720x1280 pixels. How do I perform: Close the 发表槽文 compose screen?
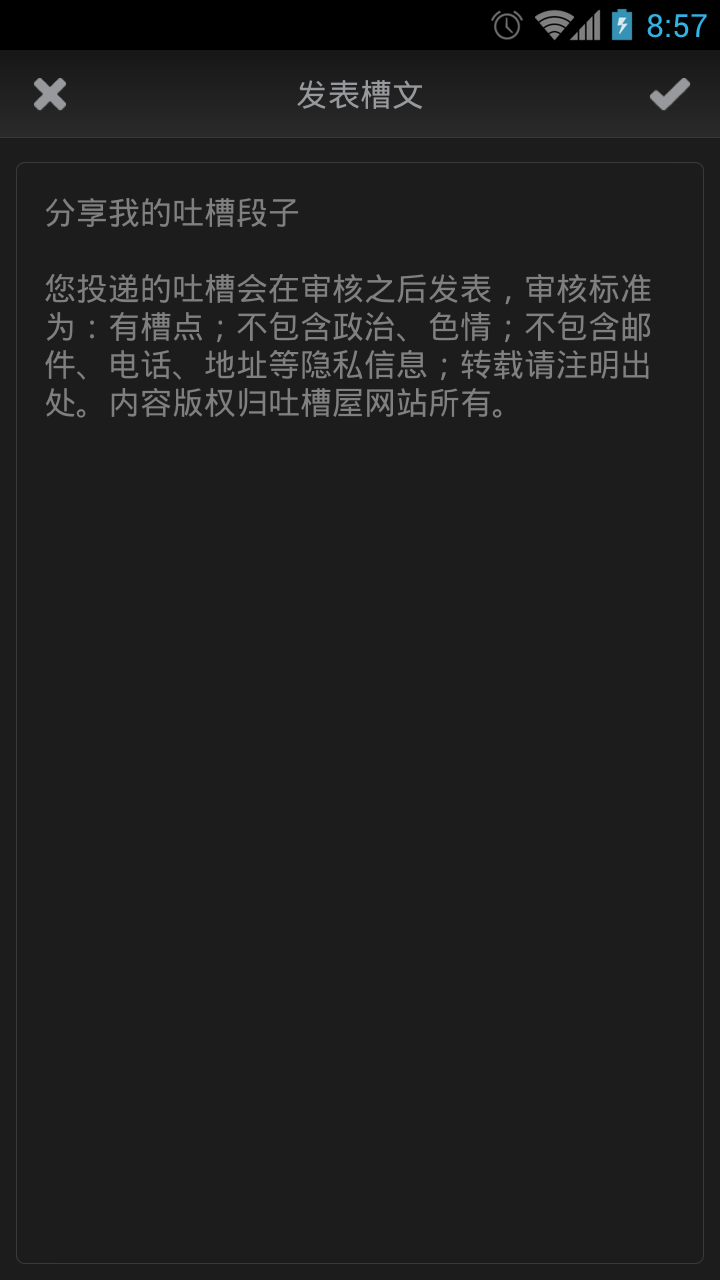click(x=49, y=94)
